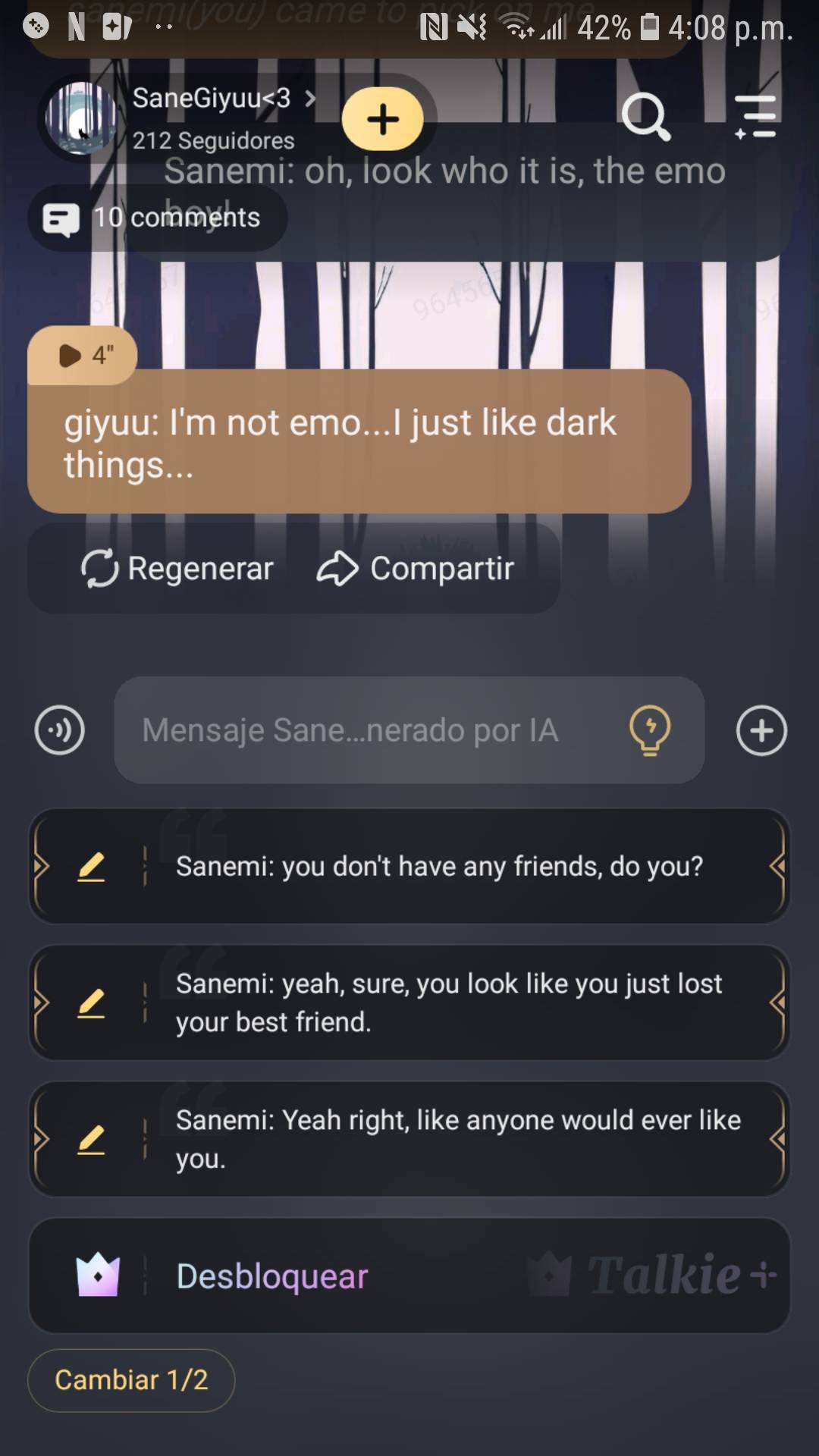Screen dimensions: 819x1456
Task: Edit suggestion "just lost your best friend"
Action: tap(91, 1003)
